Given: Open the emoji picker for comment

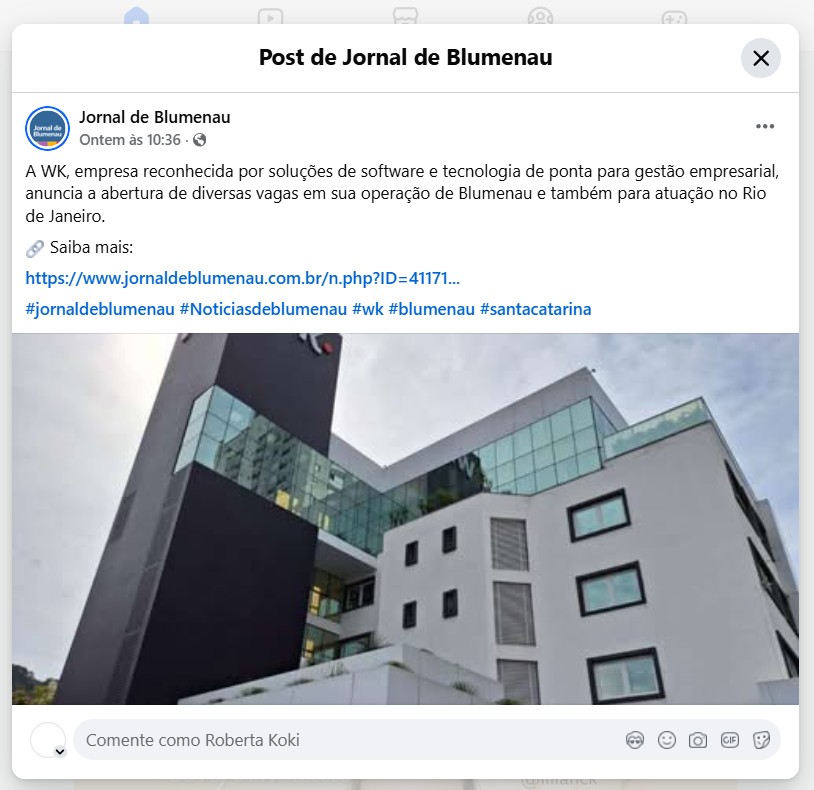Looking at the screenshot, I should pos(666,740).
